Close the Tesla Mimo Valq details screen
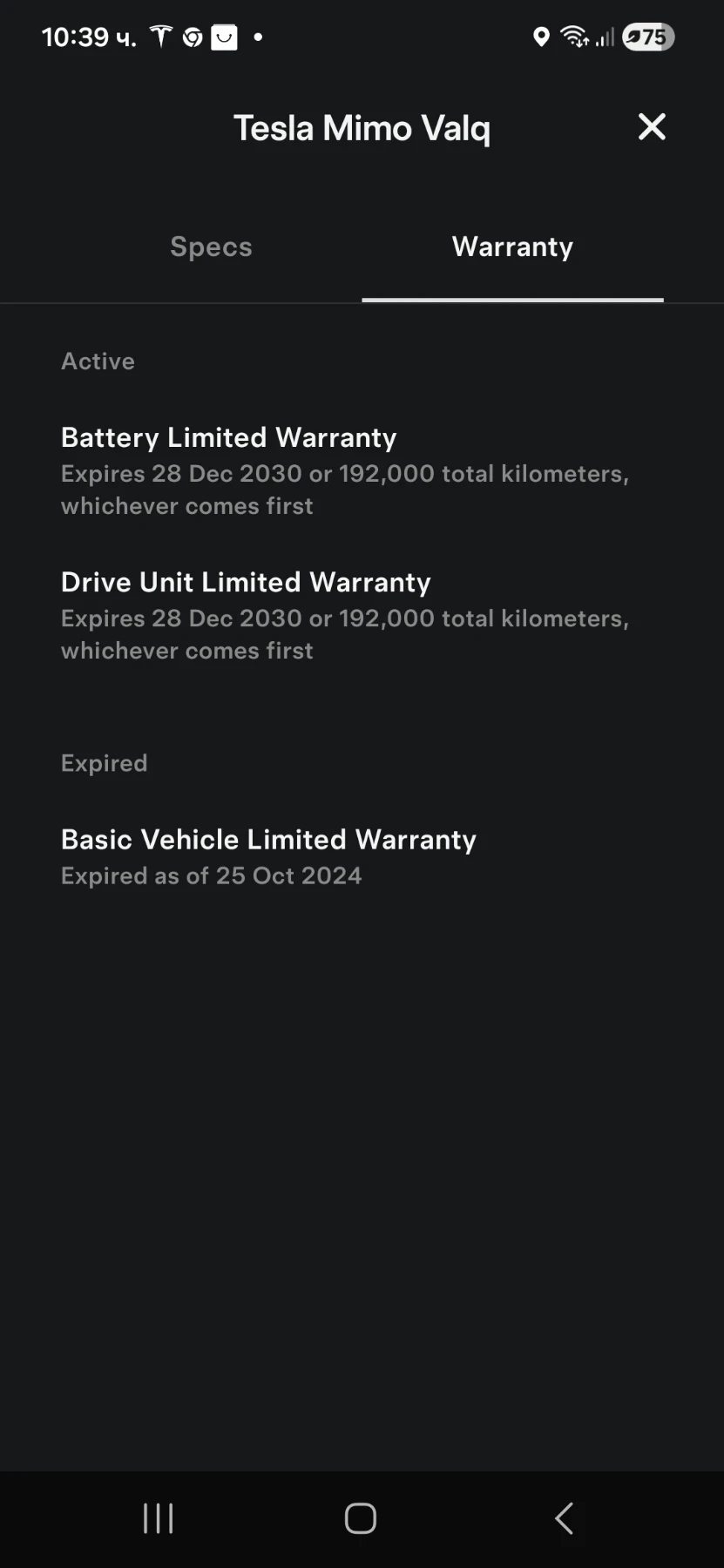Screen dimensions: 724x1568 pyautogui.click(x=651, y=127)
